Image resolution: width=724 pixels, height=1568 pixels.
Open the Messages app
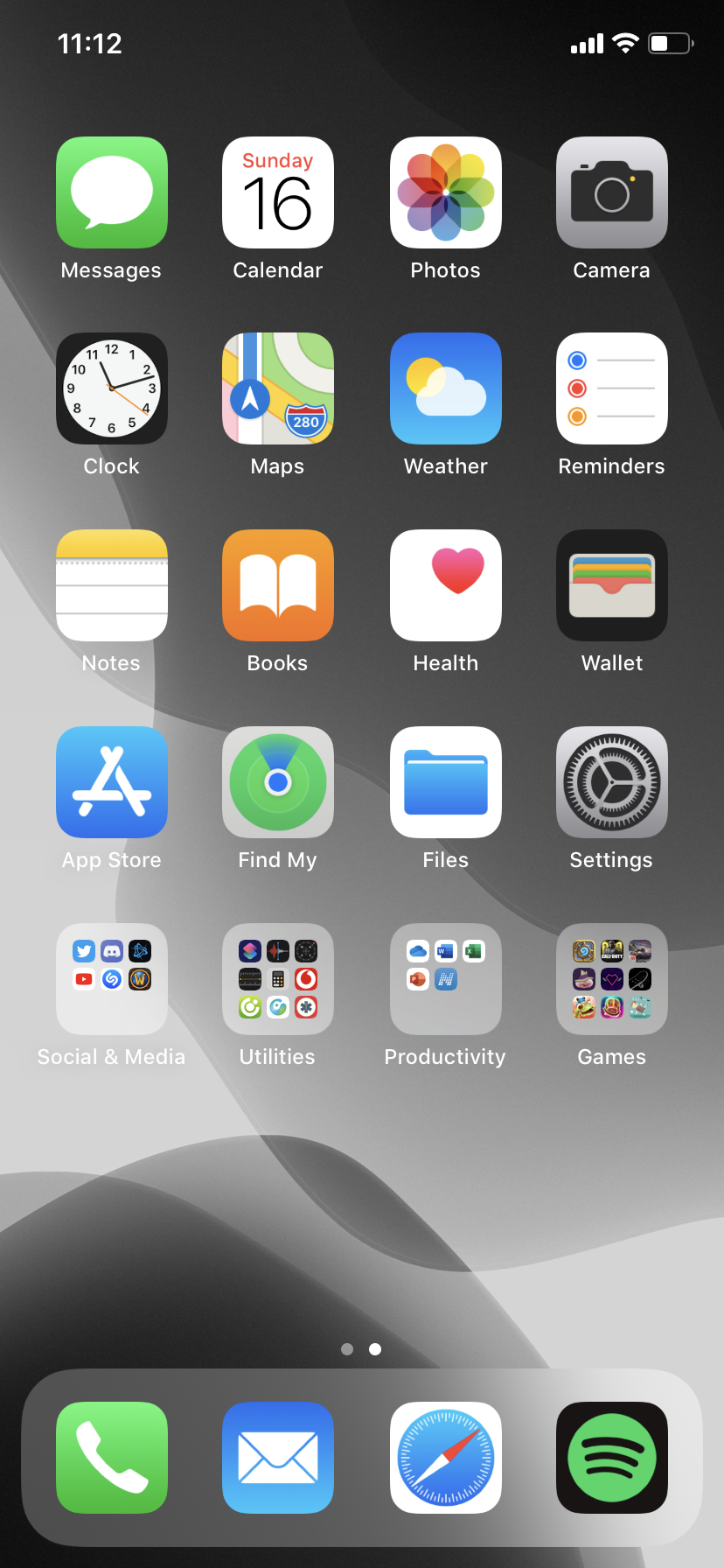[112, 192]
